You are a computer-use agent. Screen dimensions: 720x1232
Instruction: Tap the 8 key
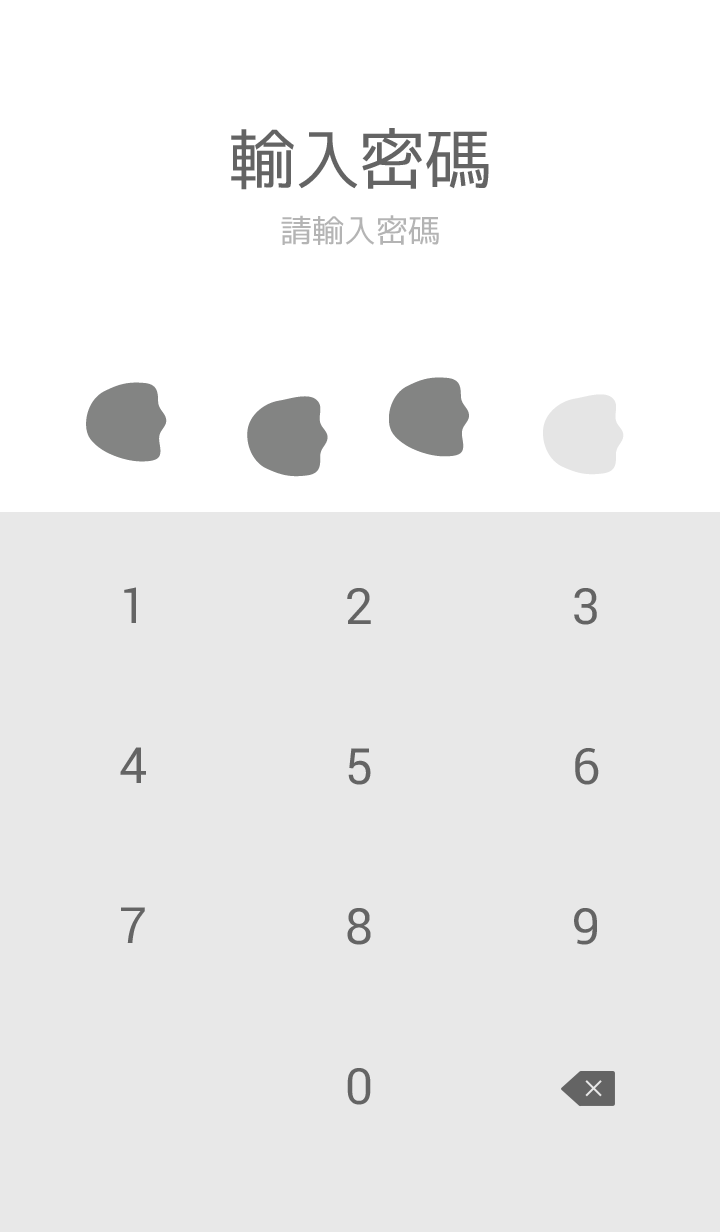click(359, 927)
